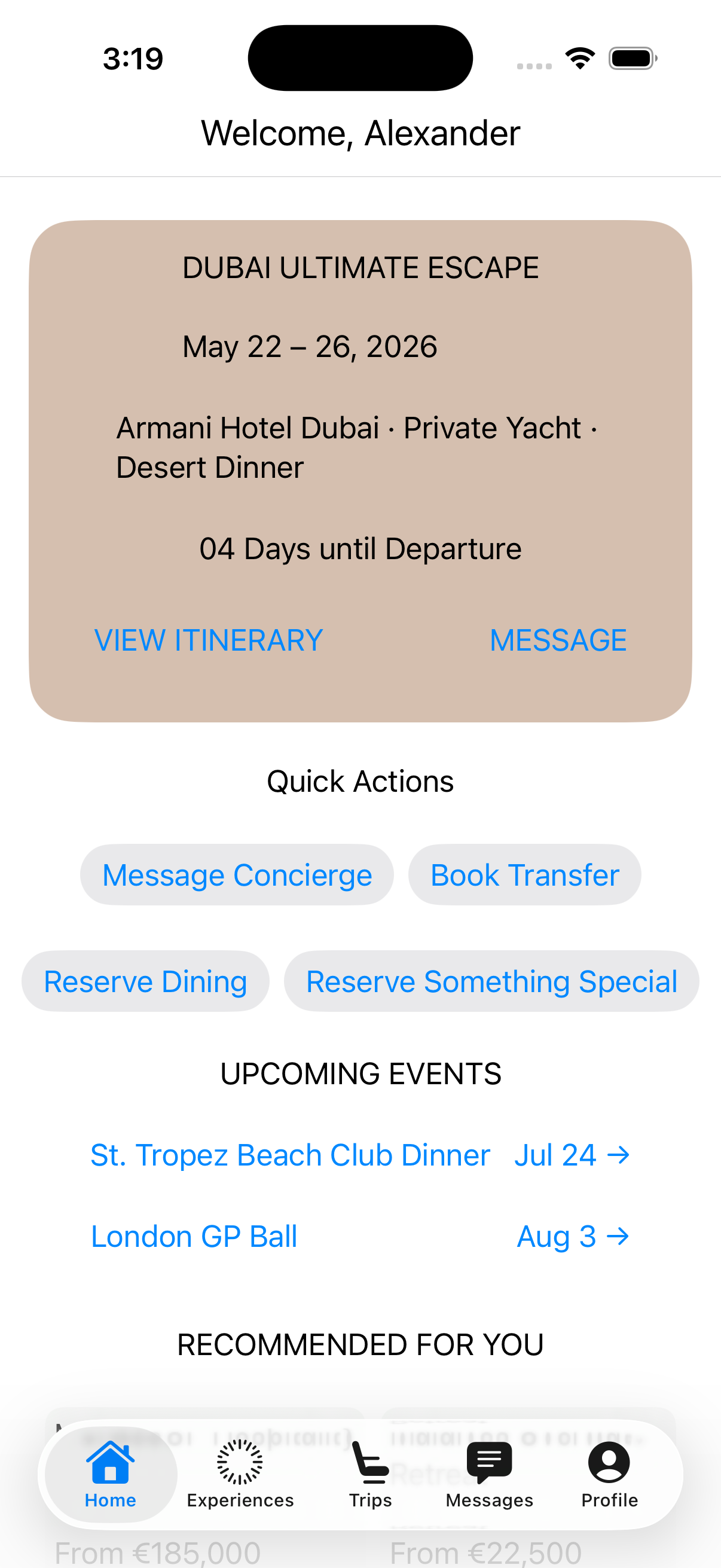Tap the Reserve Dining chip
Viewport: 721px width, 1568px height.
click(x=145, y=981)
